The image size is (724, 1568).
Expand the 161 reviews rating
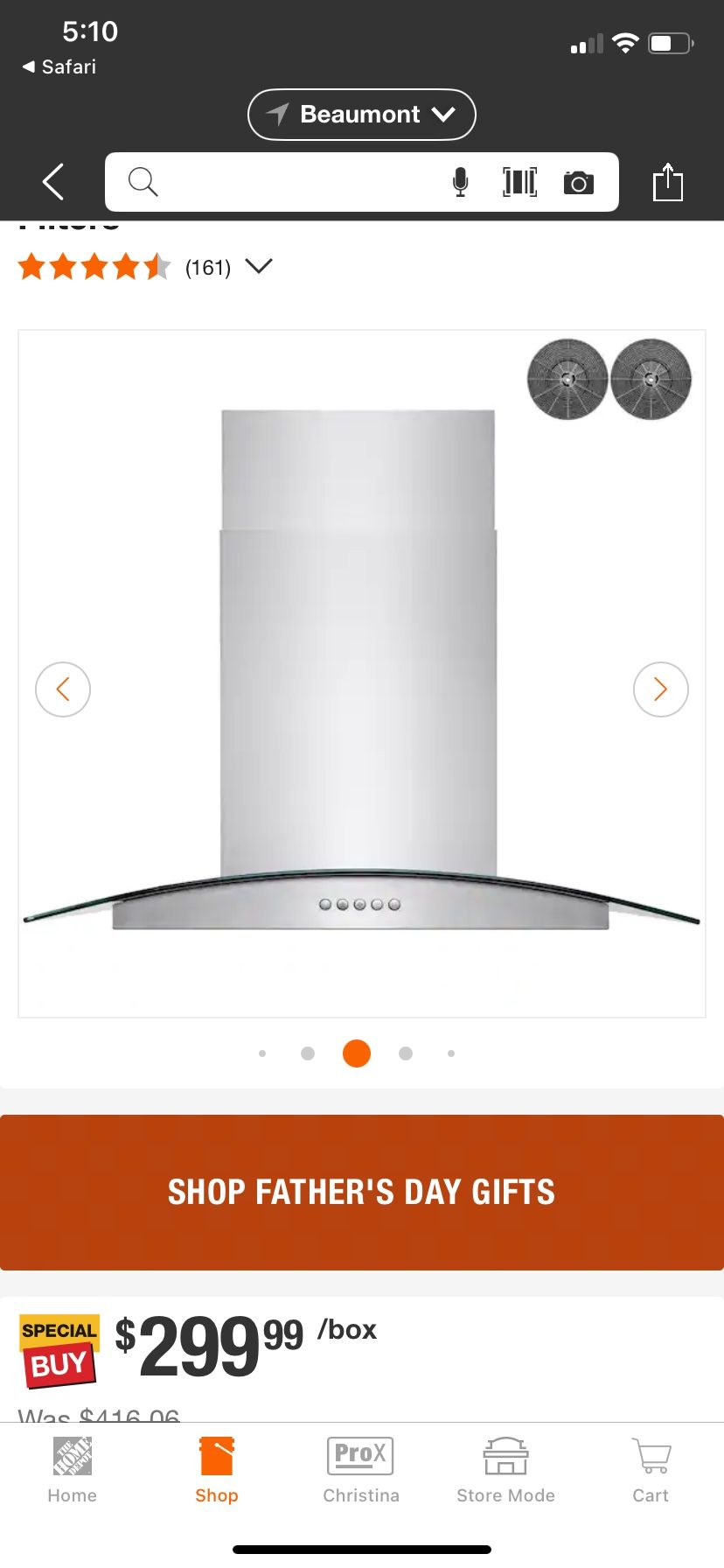[x=145, y=267]
